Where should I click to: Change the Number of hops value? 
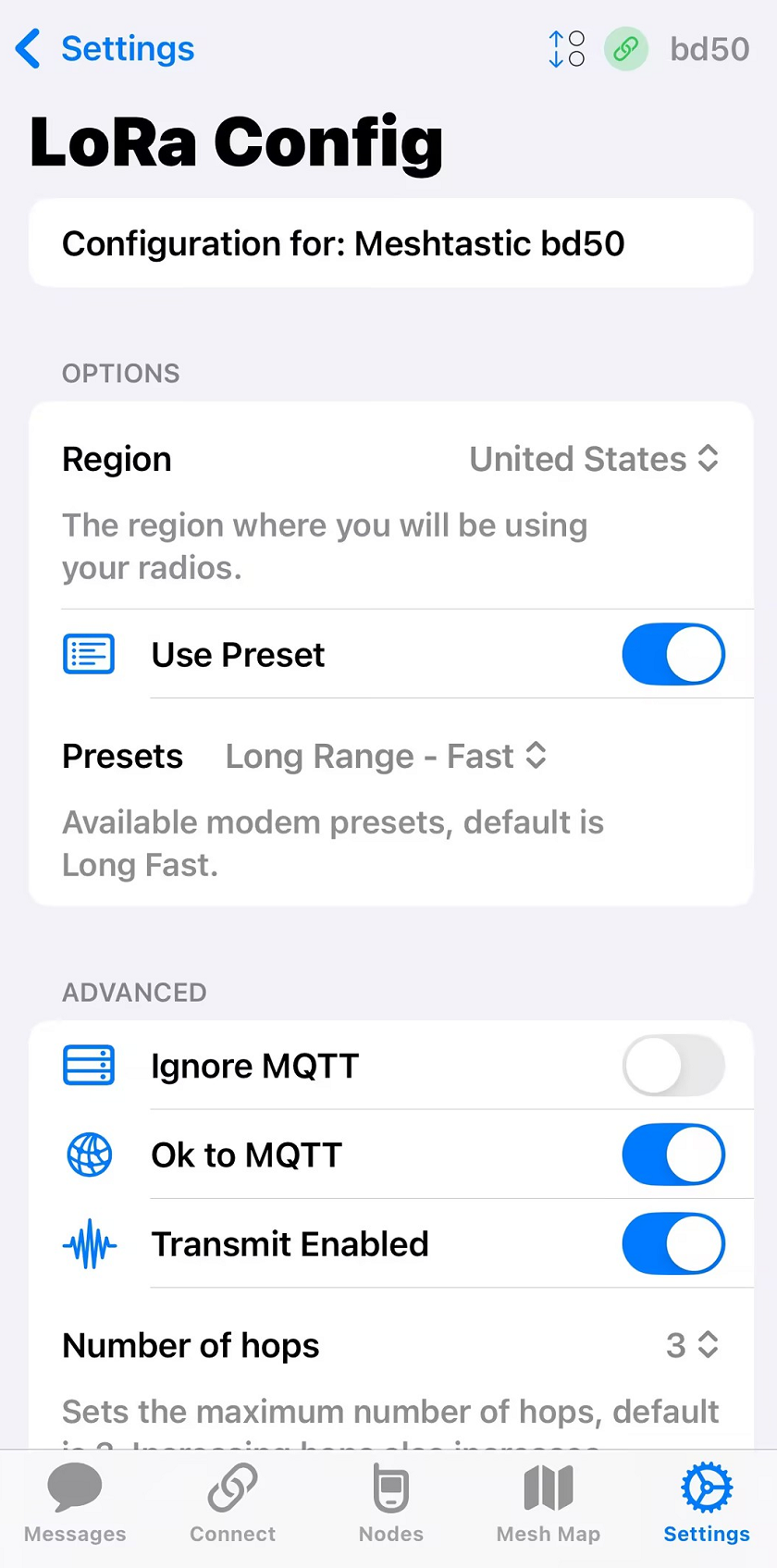[692, 1344]
